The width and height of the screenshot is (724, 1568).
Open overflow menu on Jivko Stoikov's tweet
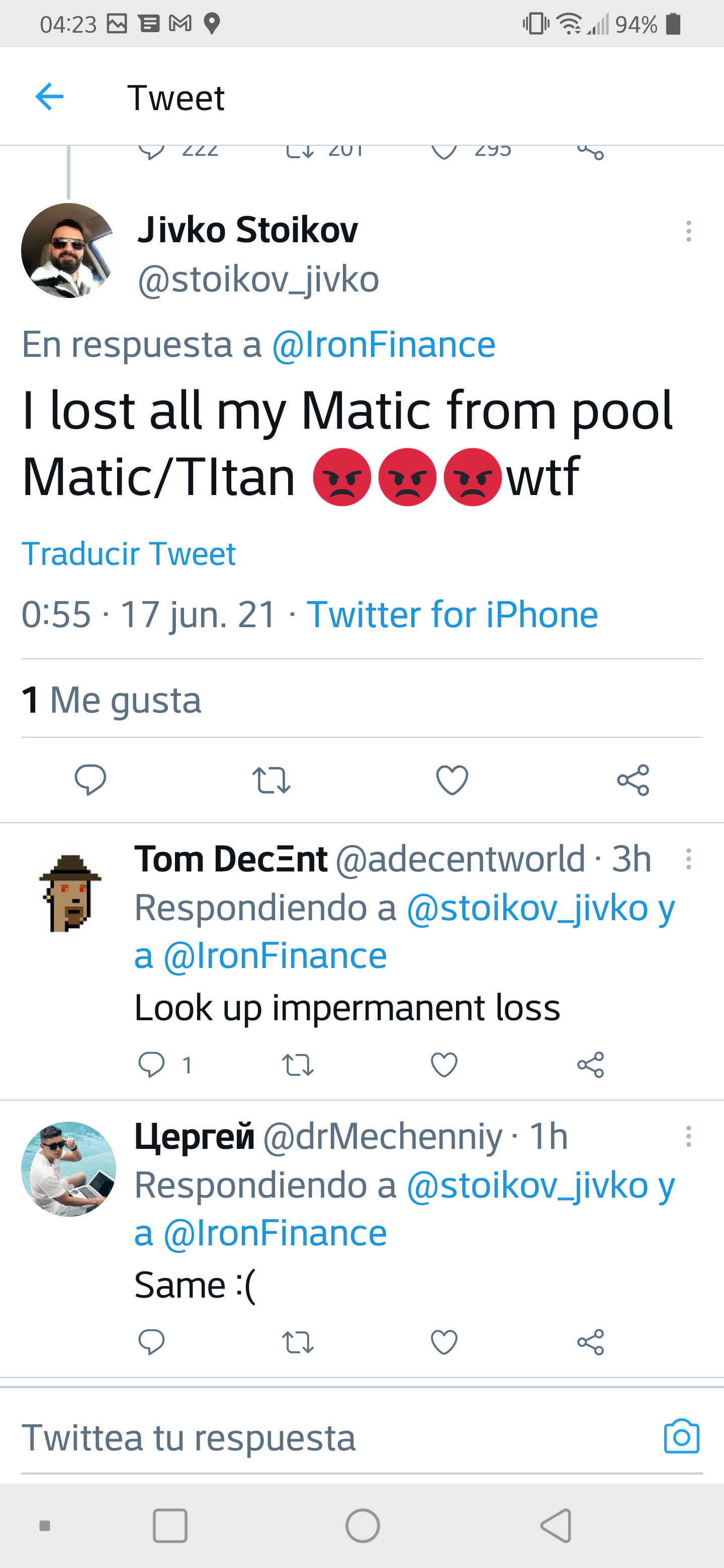click(688, 231)
